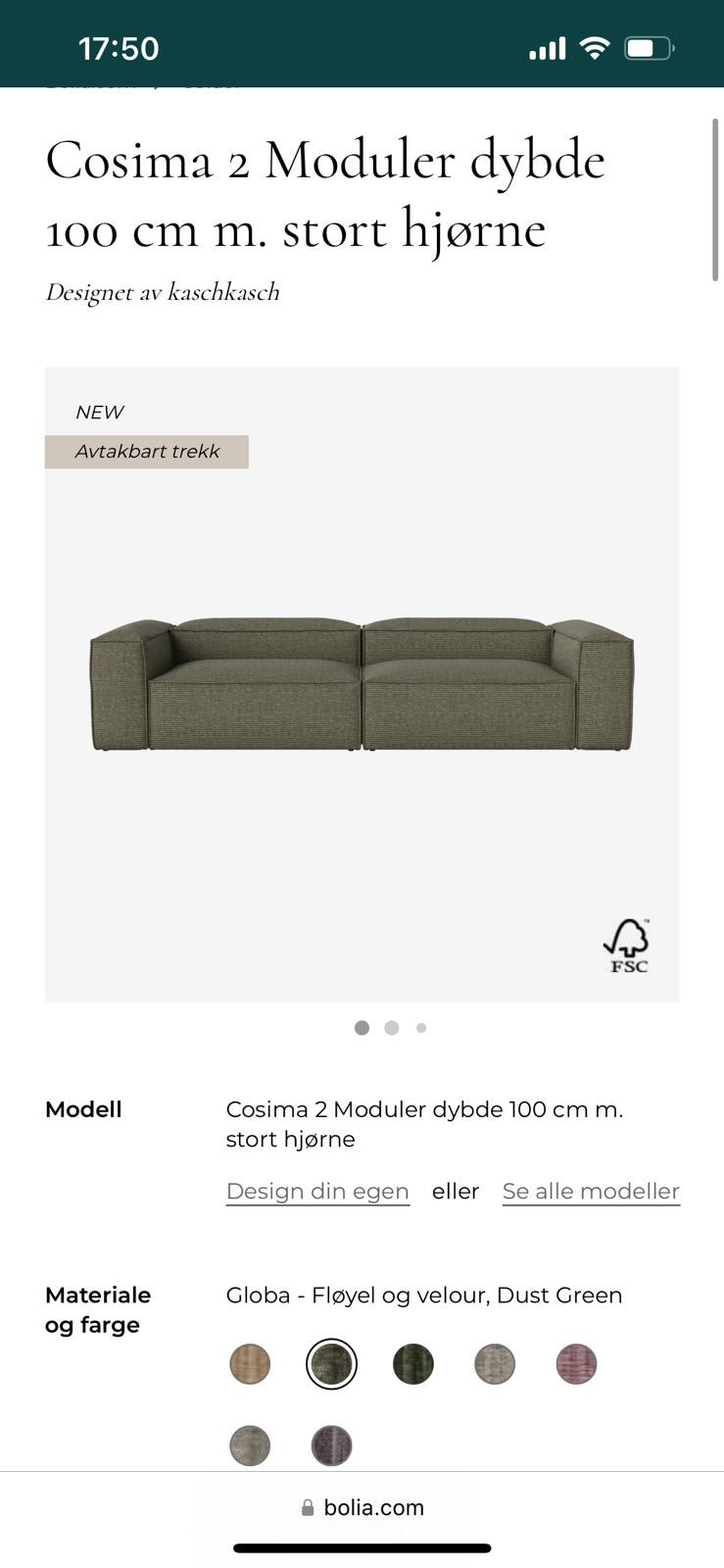Open the "Se alle modeller" link

click(591, 1191)
